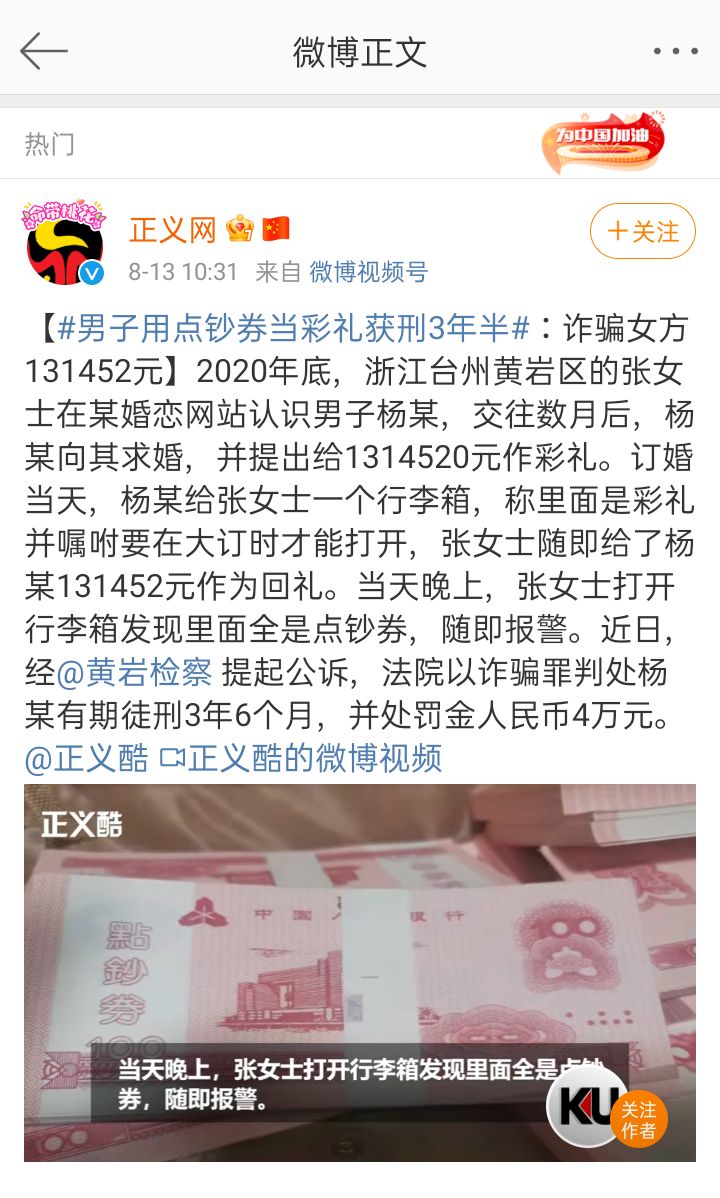Tap 关注作者 on the video
The width and height of the screenshot is (720, 1198).
tap(637, 1120)
